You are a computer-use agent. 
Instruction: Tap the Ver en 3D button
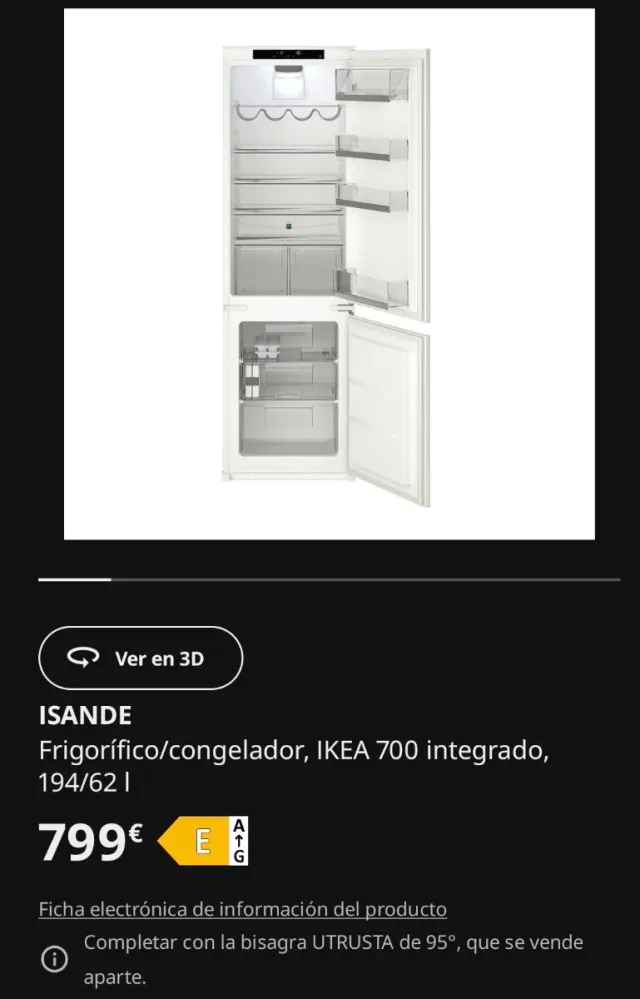pyautogui.click(x=141, y=658)
